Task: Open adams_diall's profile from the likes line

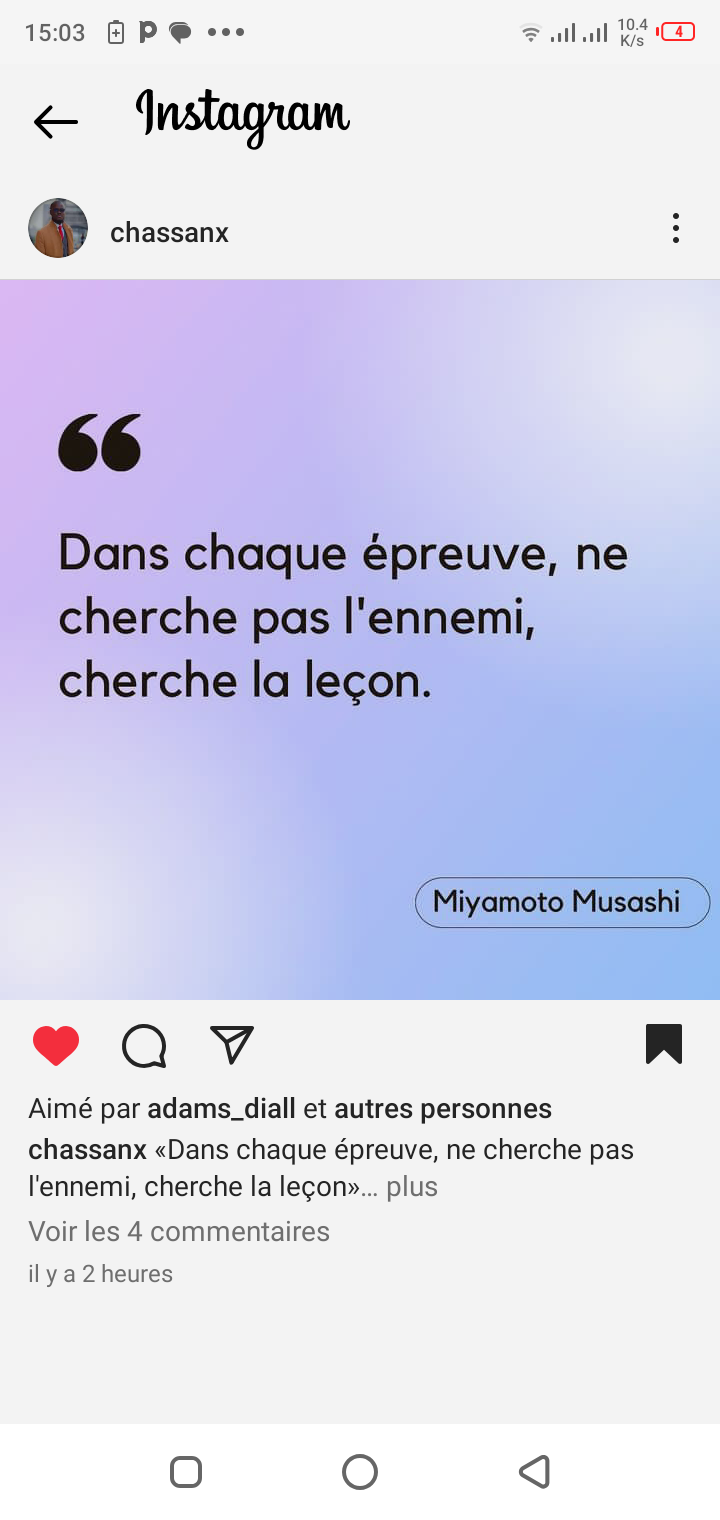Action: 221,1109
